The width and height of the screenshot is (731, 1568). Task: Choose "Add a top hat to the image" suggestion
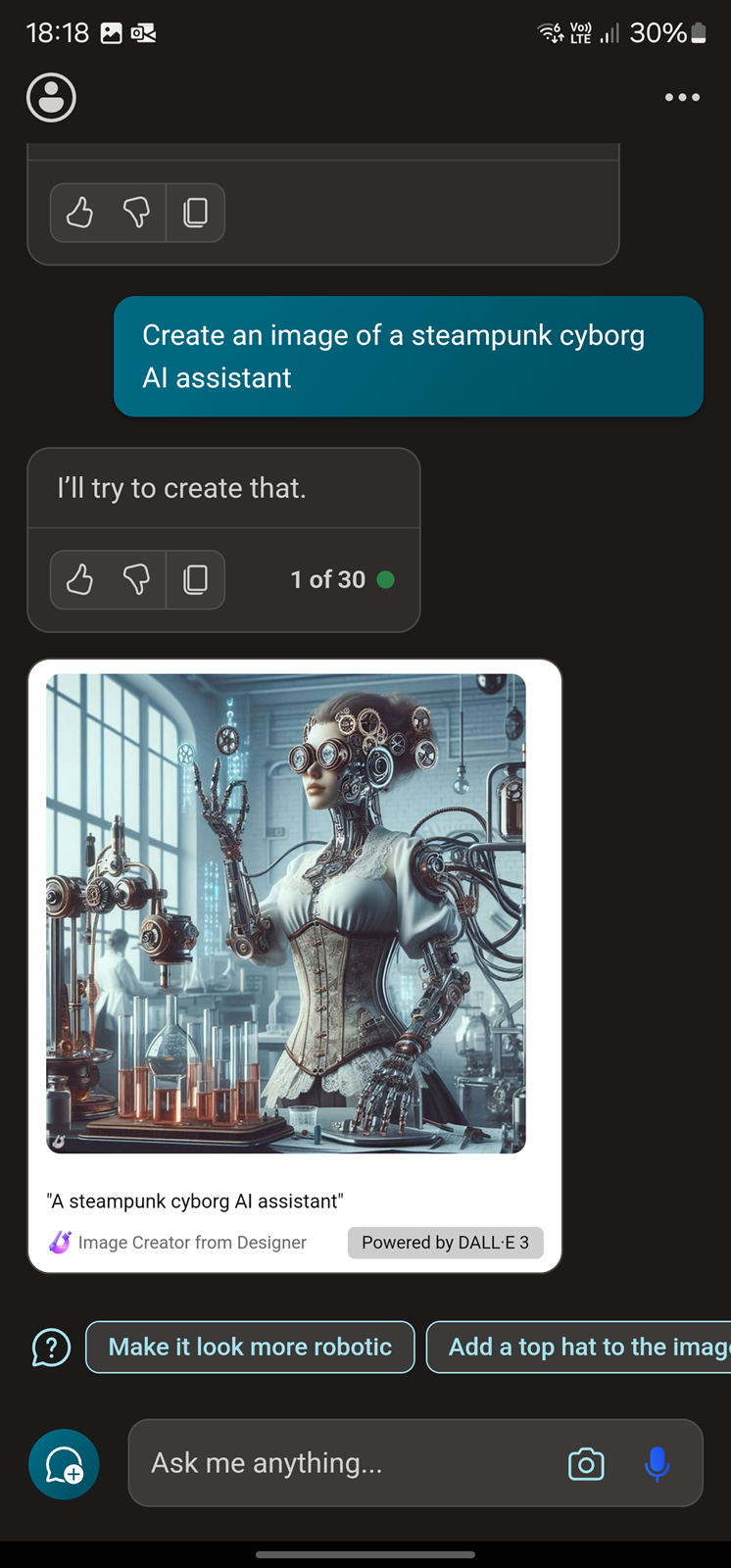(x=579, y=1347)
